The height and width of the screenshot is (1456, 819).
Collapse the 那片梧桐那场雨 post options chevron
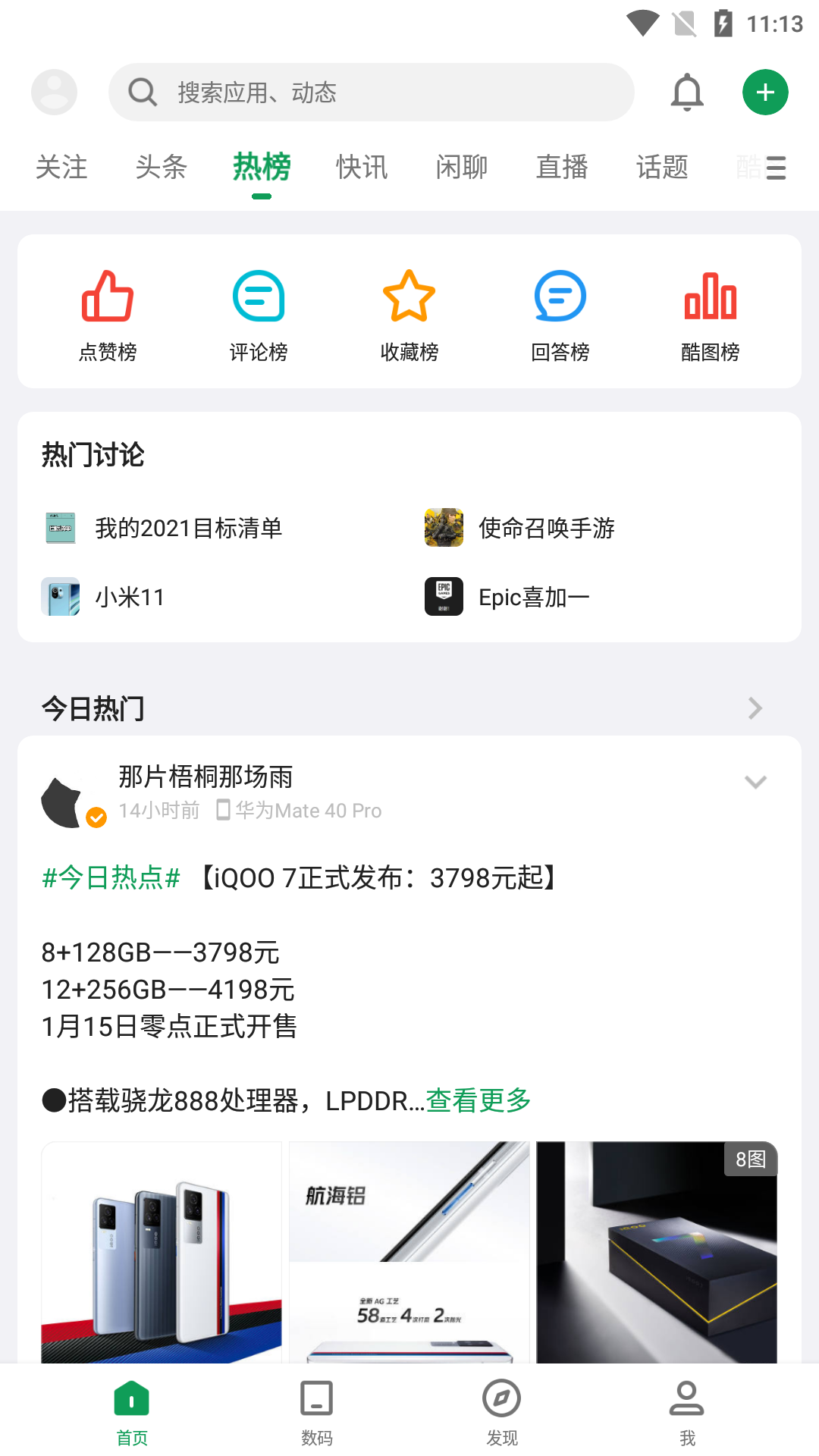755,782
